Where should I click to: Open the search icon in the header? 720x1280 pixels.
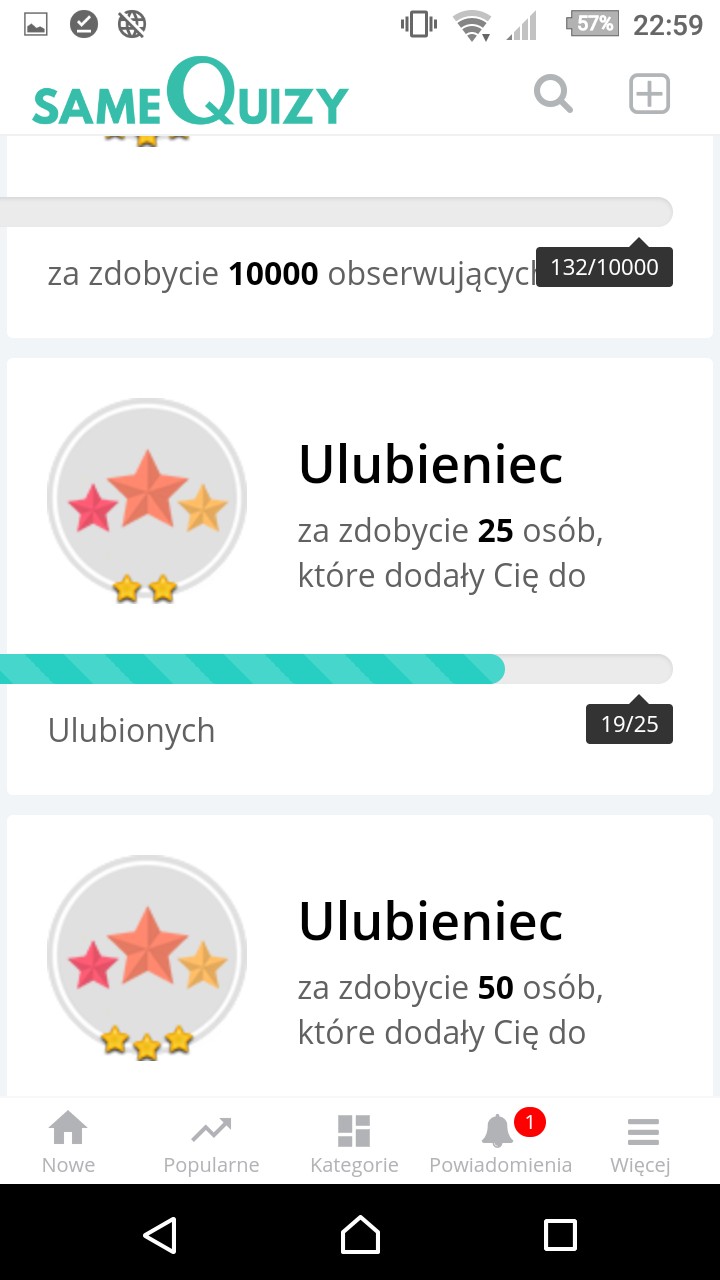553,95
